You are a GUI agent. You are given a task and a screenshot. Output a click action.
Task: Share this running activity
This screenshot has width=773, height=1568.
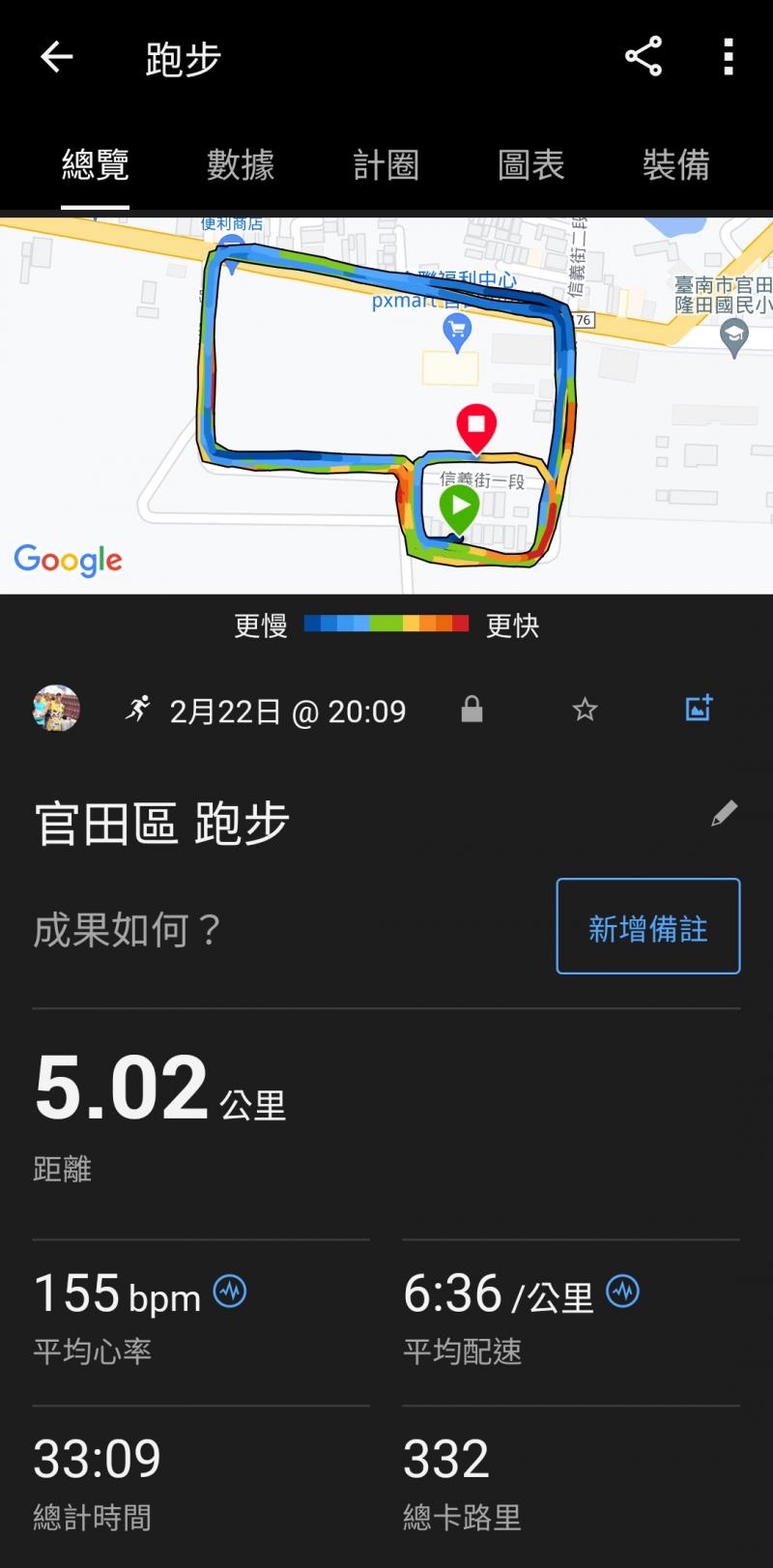click(644, 57)
